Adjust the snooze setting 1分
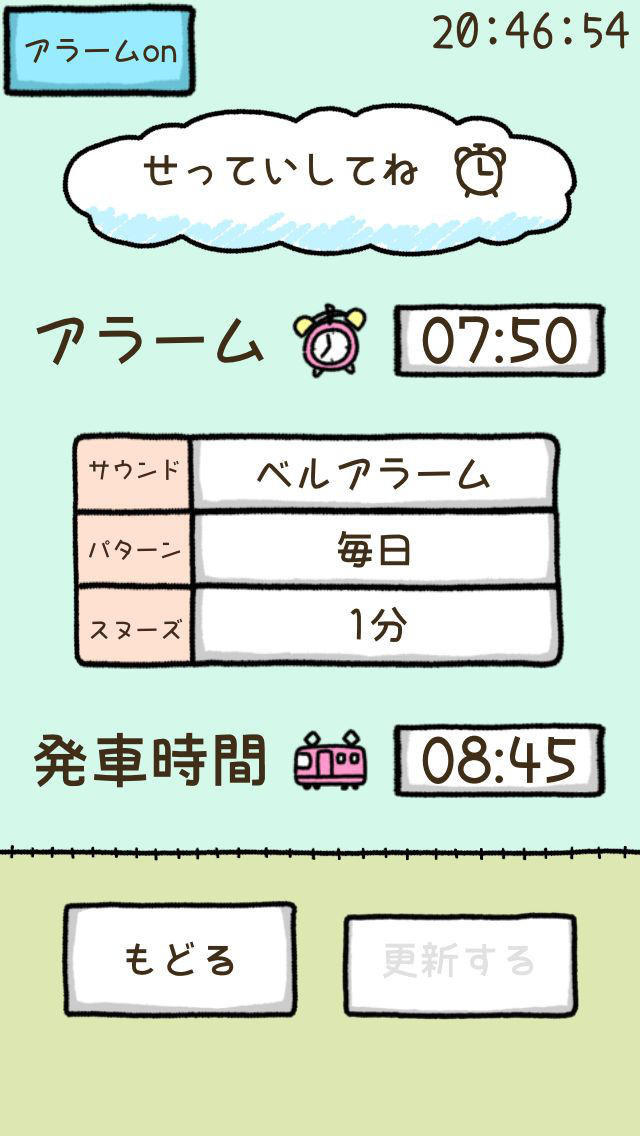The height and width of the screenshot is (1136, 640). 374,626
